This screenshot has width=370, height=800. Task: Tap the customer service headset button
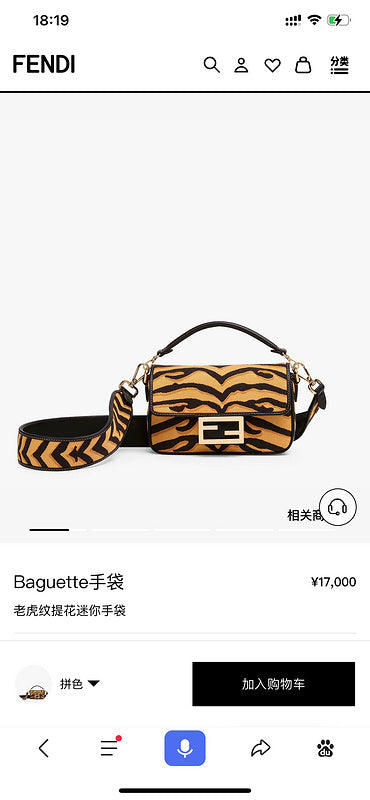coord(337,507)
